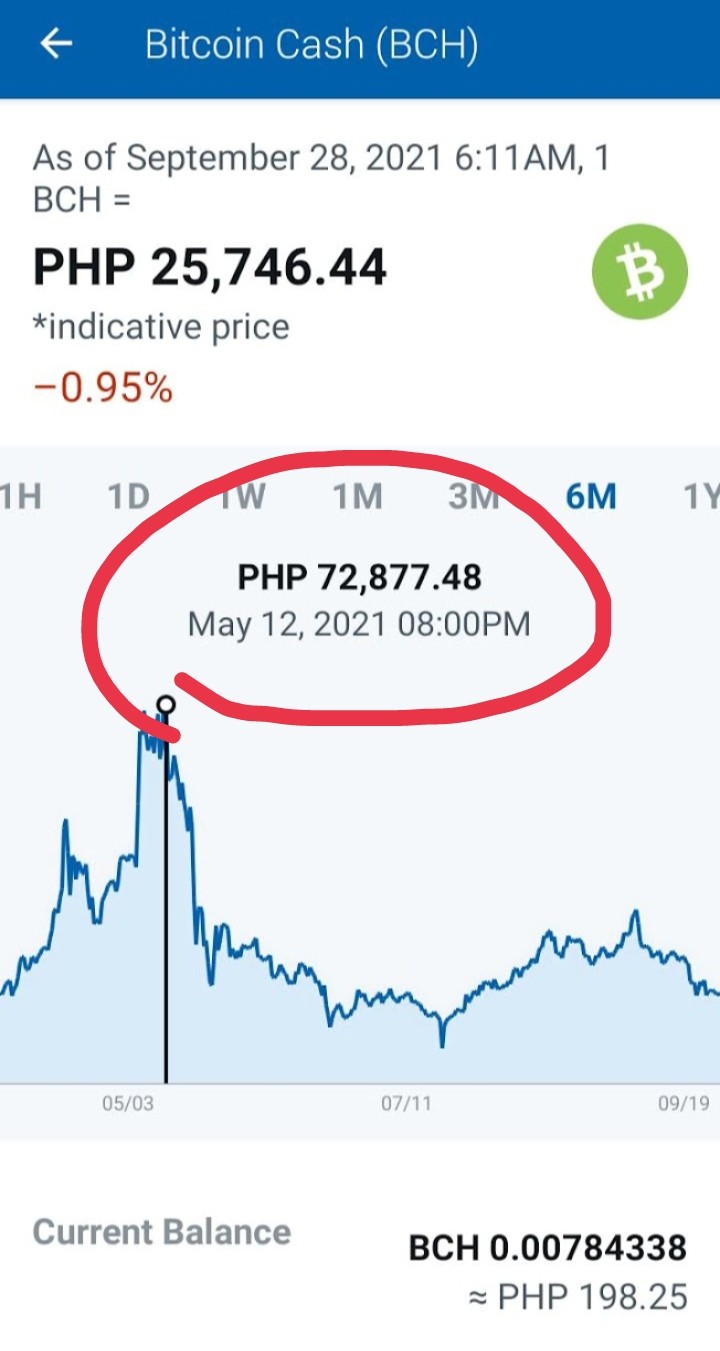This screenshot has width=720, height=1351.
Task: Switch chart to 1Y range
Action: pos(701,497)
